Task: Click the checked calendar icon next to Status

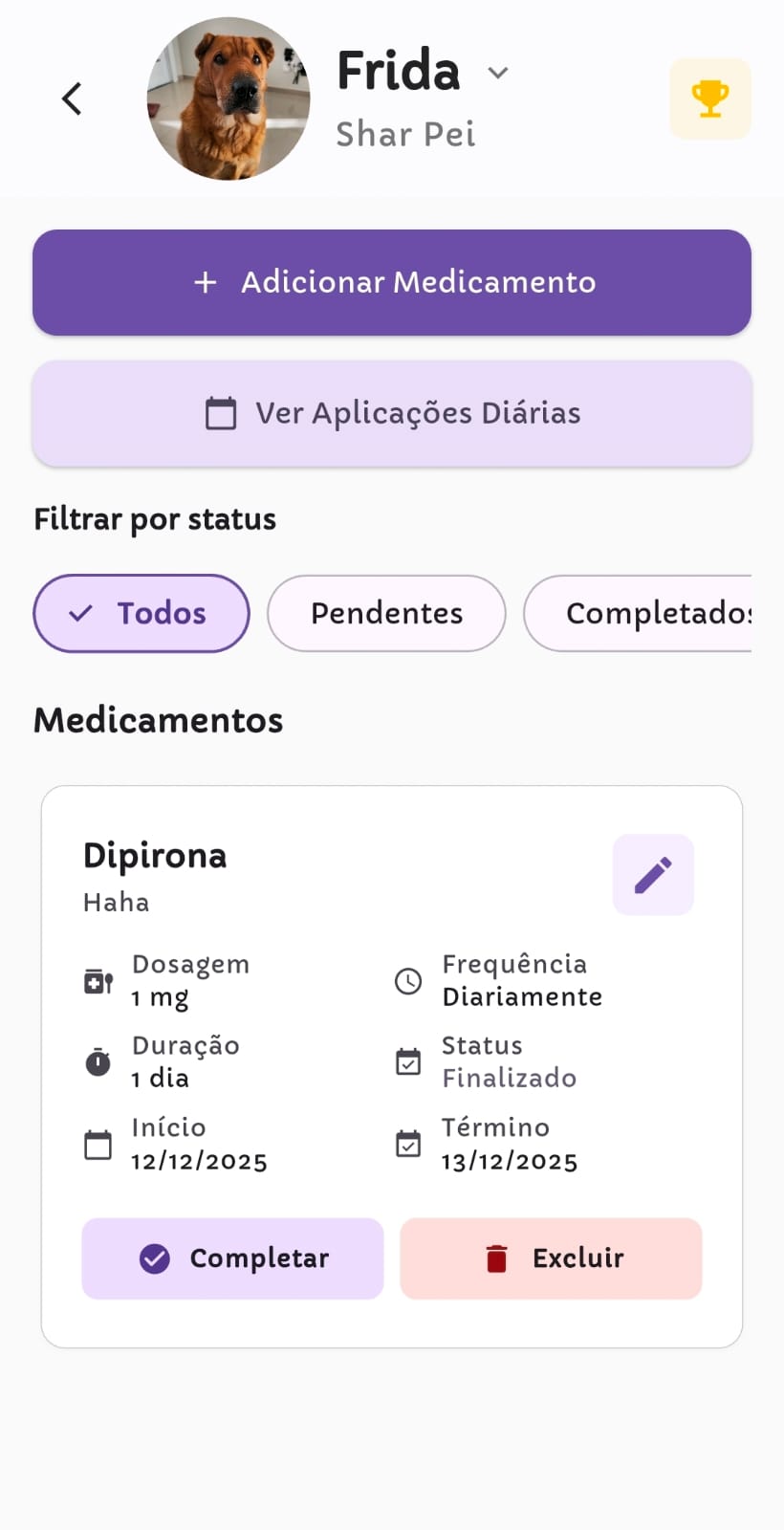Action: pos(409,1061)
